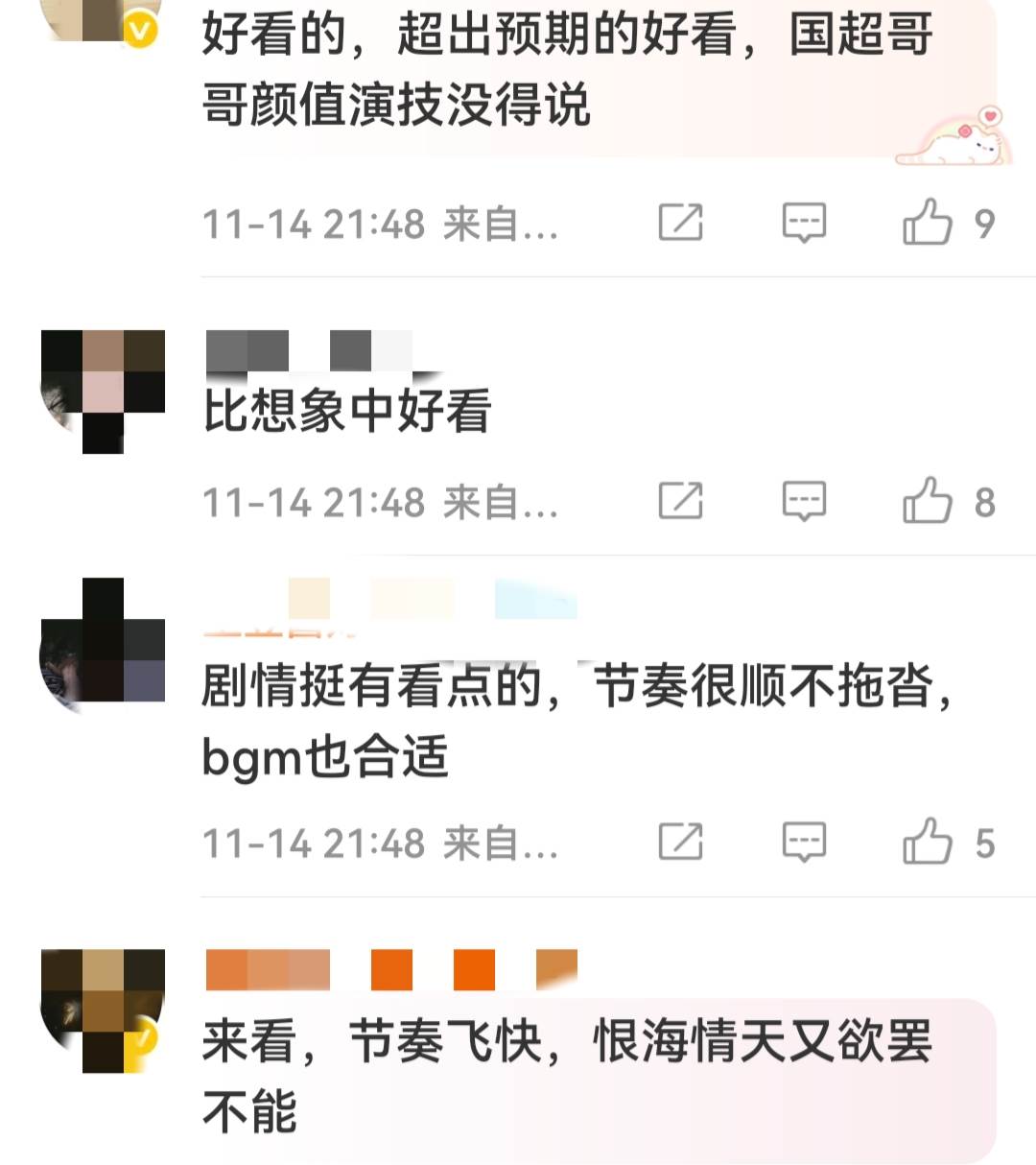Like the comment "比想象中好看"
1036x1165 pixels.
pos(927,501)
